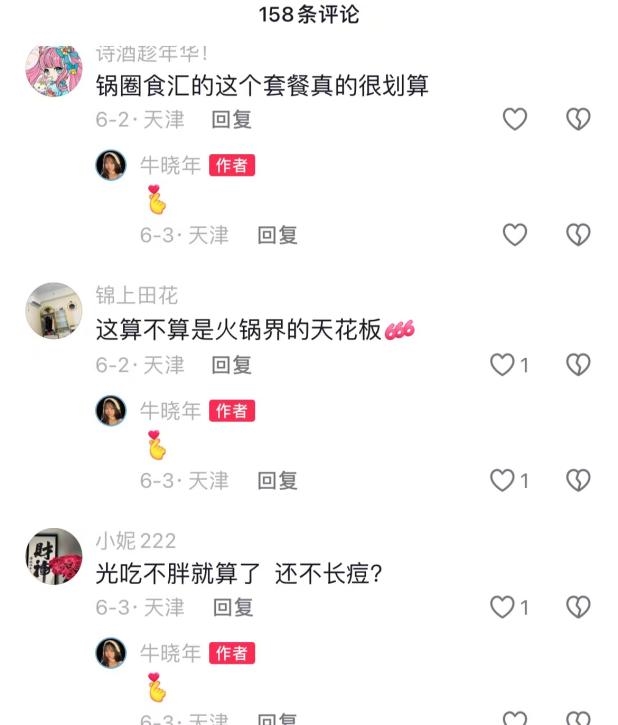
Task: Dislike the author's reply under 锦上田花
Action: coord(578,481)
